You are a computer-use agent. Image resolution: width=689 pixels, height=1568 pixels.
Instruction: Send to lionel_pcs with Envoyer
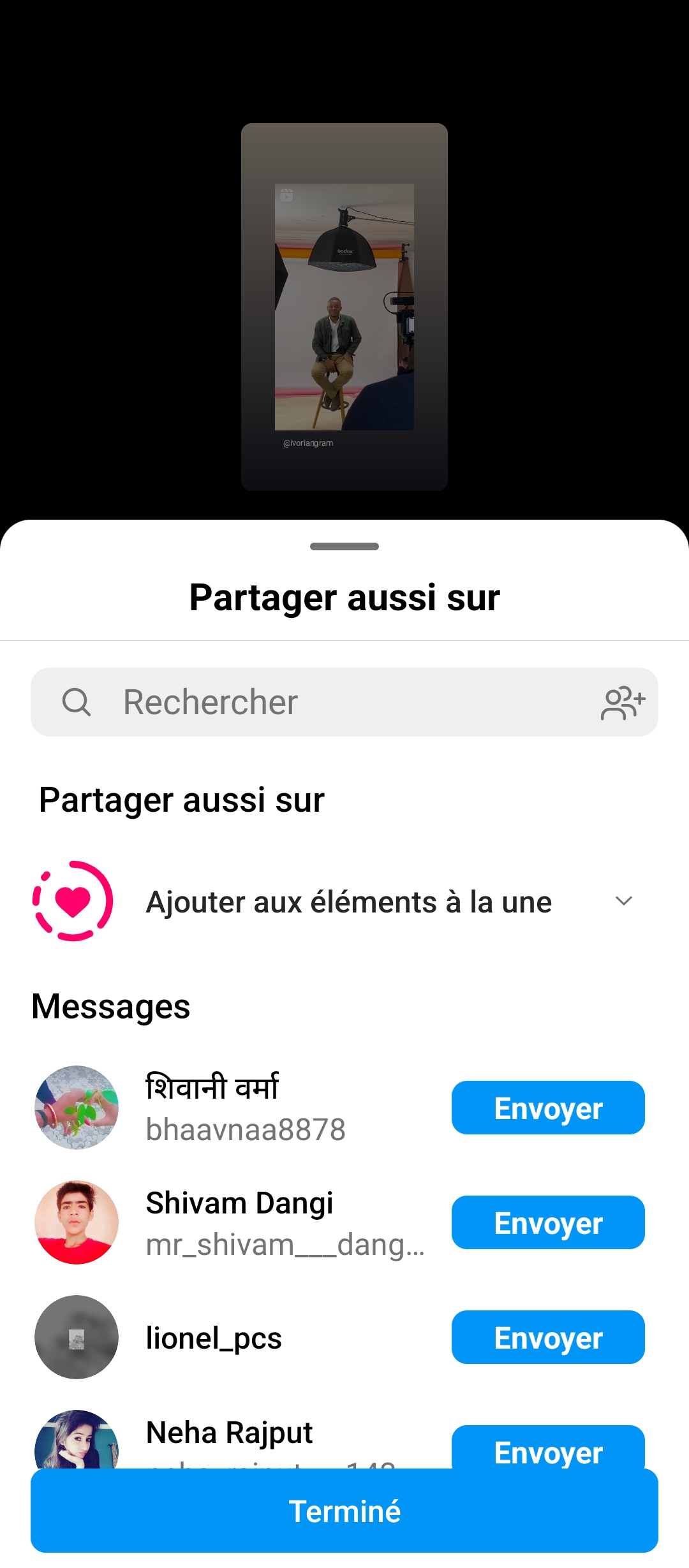(x=548, y=1337)
